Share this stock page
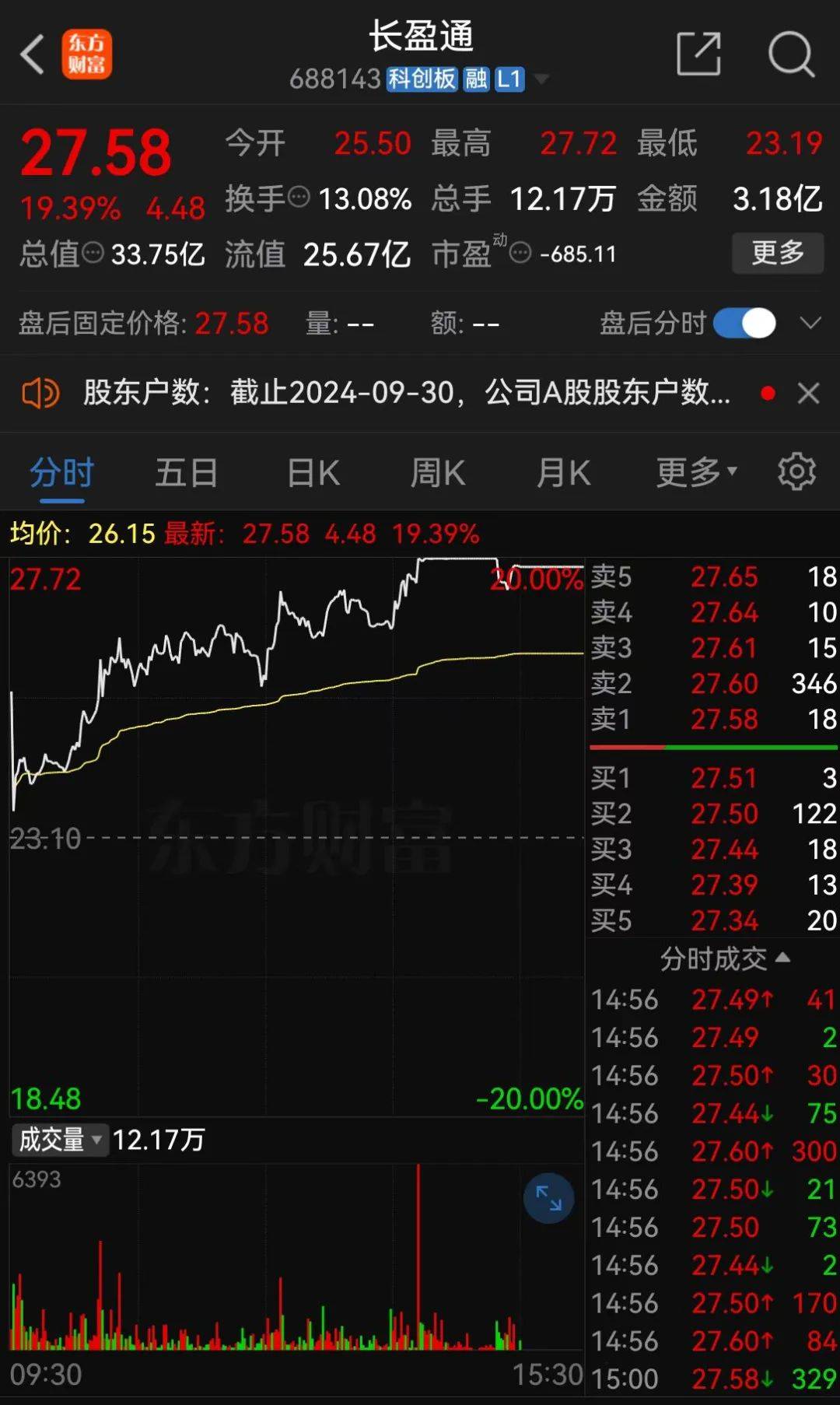This screenshot has height=1405, width=840. 698,54
